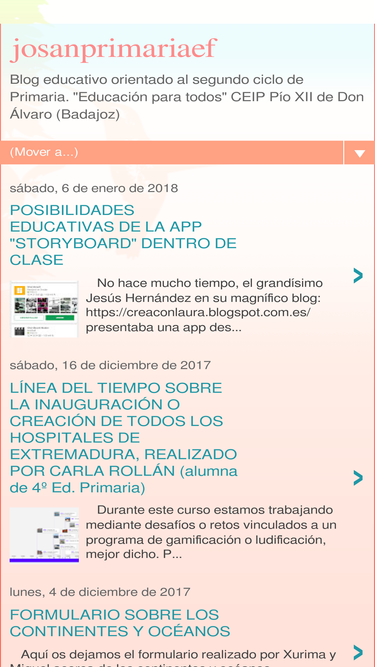The image size is (375, 667).
Task: Tap the arrow beside the continents form post
Action: coord(358,653)
